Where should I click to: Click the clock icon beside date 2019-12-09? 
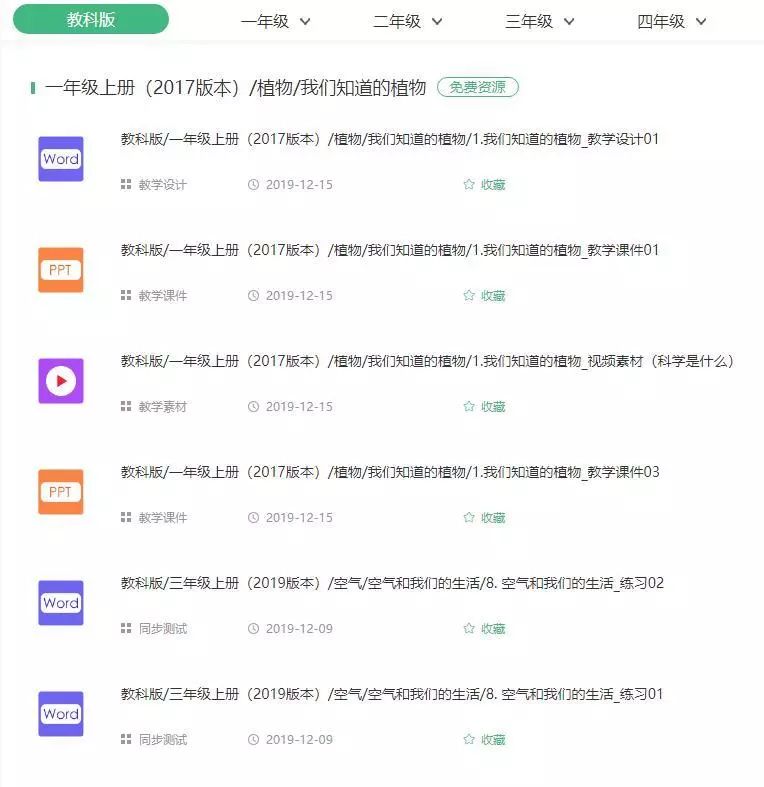pyautogui.click(x=252, y=628)
